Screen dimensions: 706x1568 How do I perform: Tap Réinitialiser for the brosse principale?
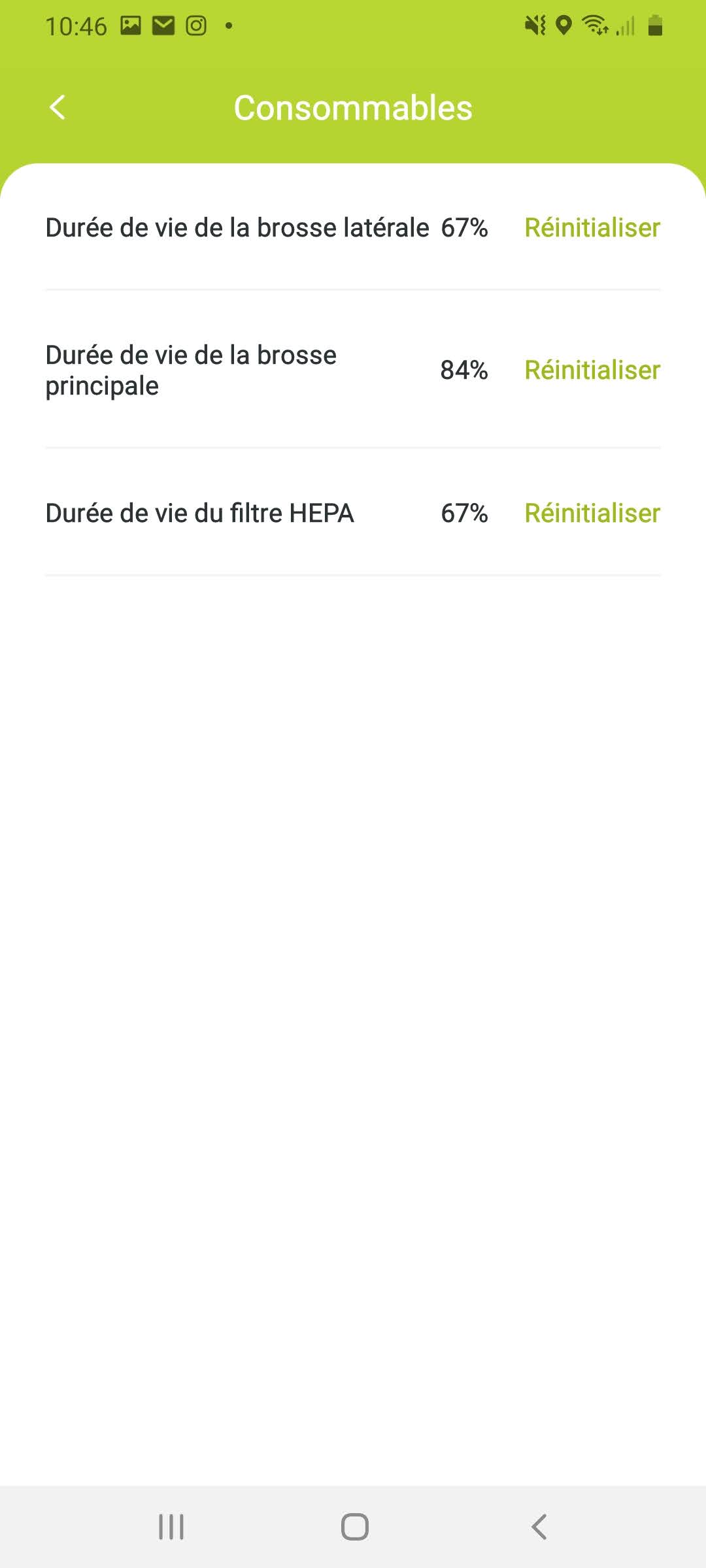point(592,370)
